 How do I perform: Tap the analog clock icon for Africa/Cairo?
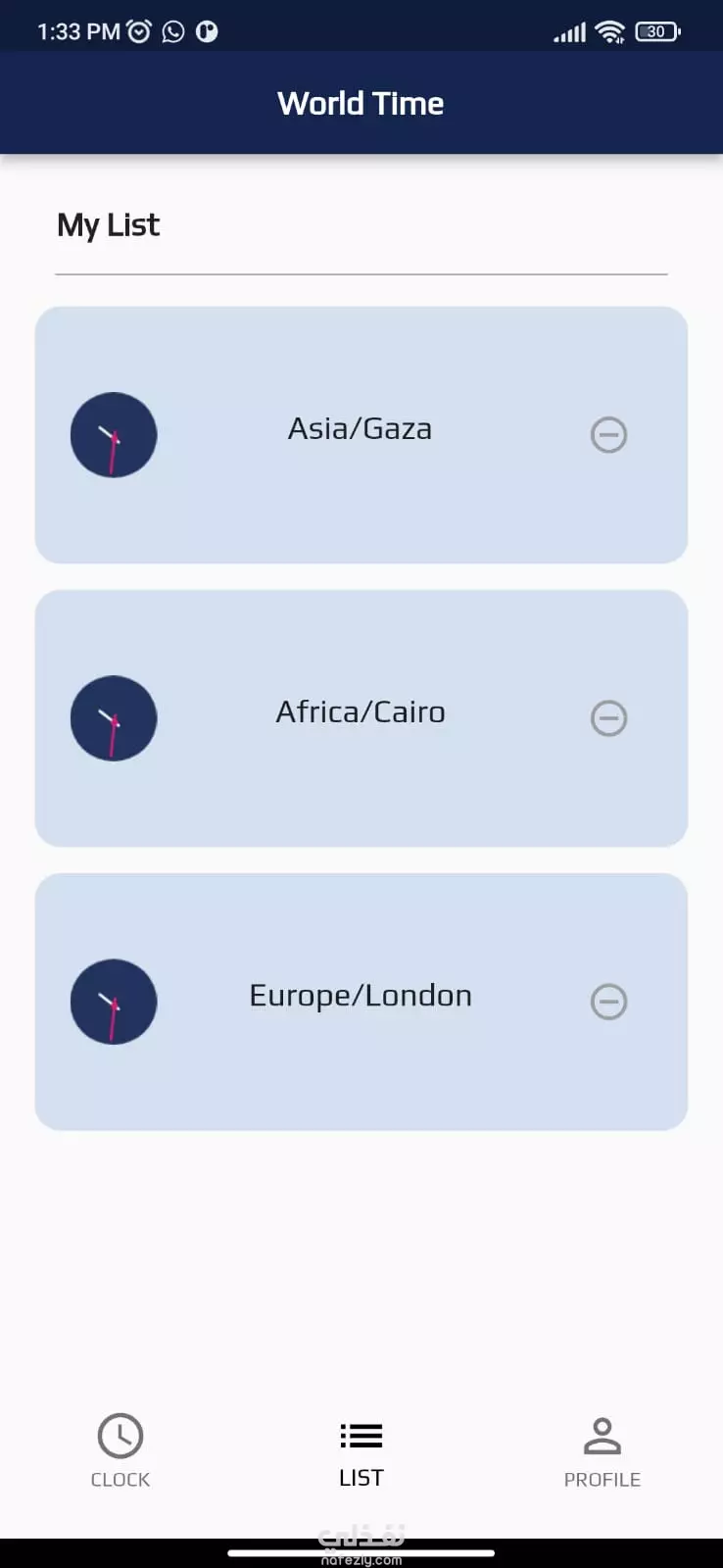pyautogui.click(x=113, y=718)
